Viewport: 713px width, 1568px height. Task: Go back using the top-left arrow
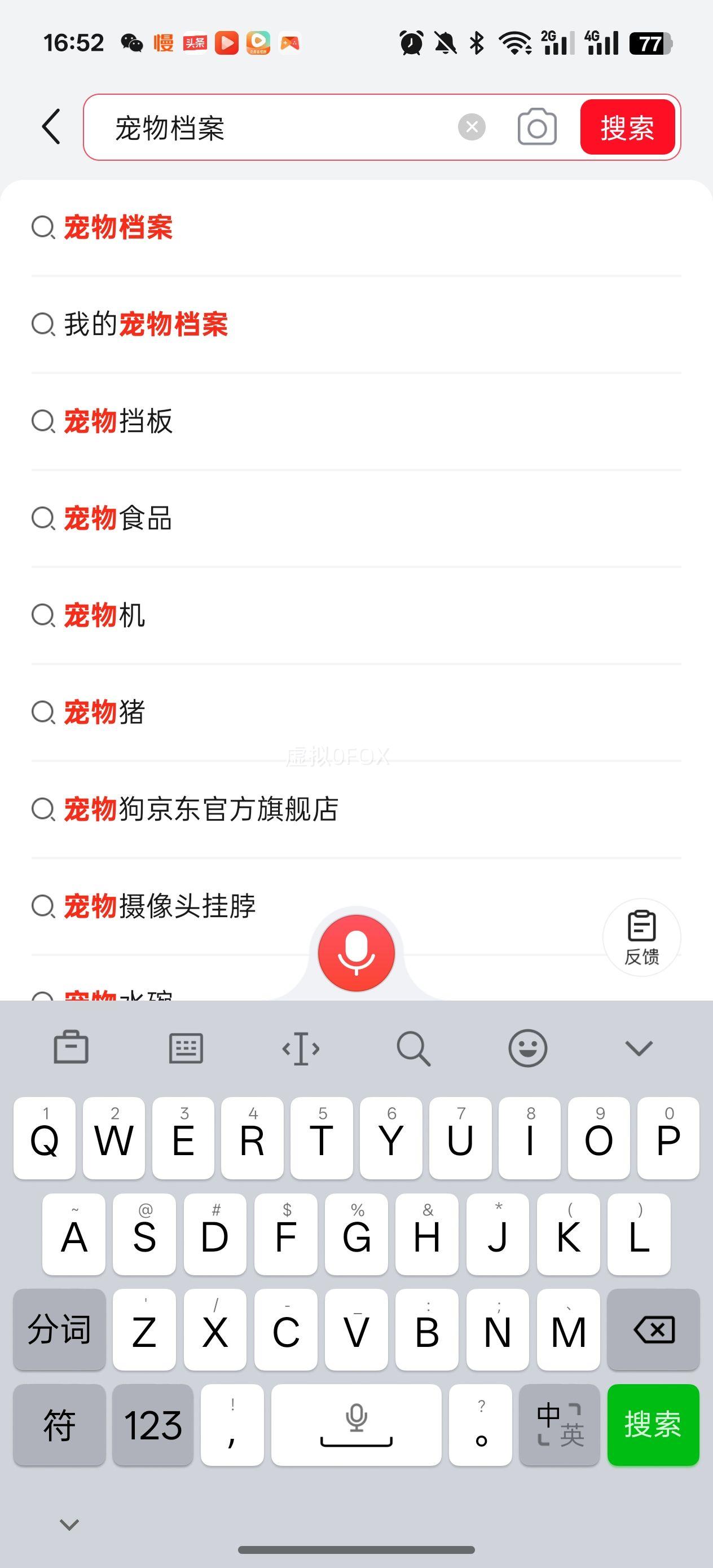tap(52, 126)
